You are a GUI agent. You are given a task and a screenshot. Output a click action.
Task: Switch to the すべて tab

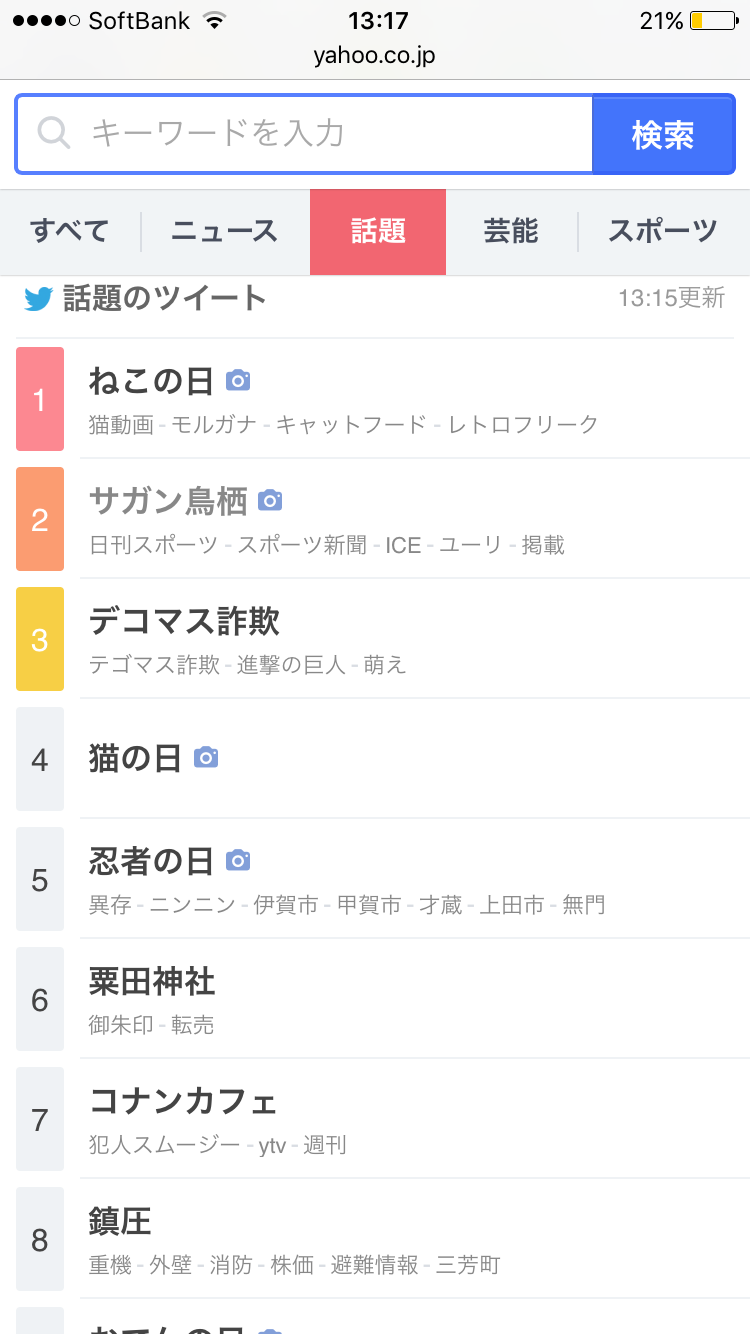point(70,232)
